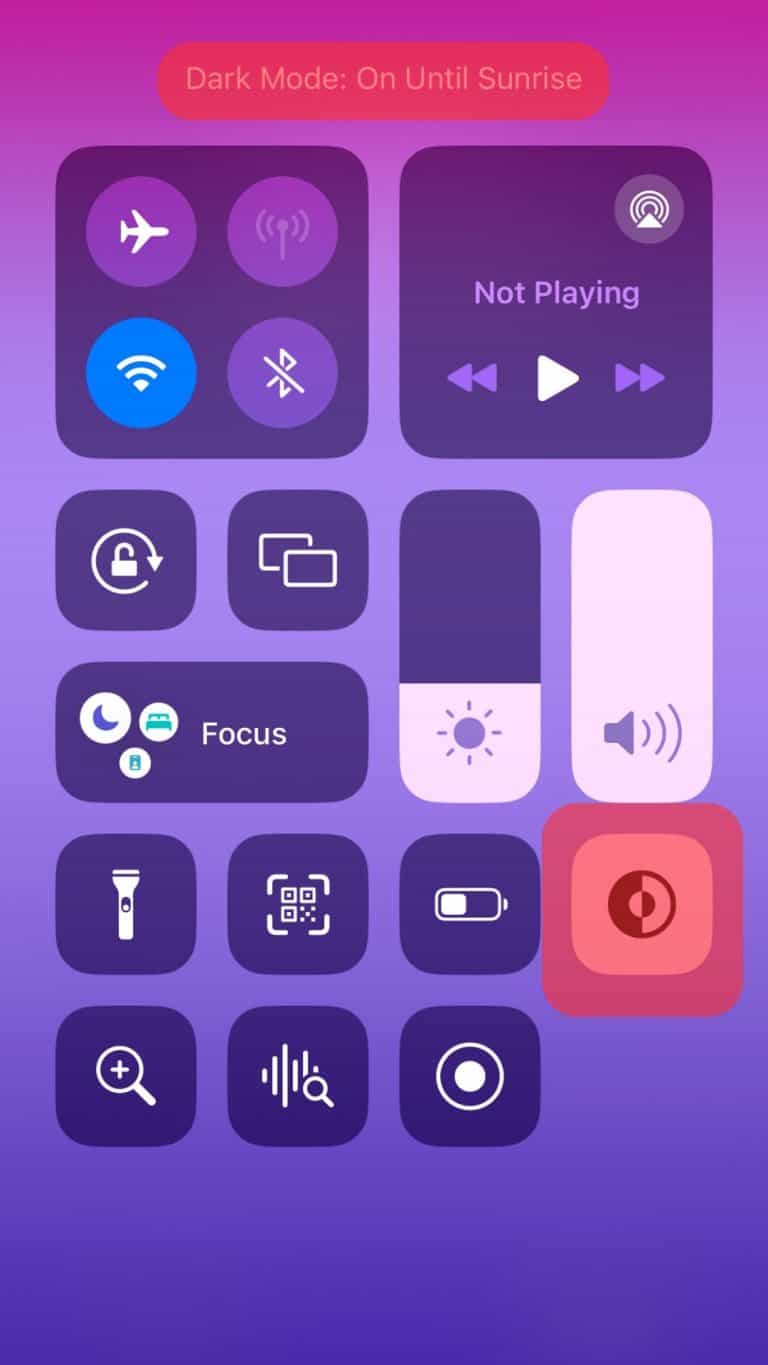Tap the Dark Mode status banner
This screenshot has width=768, height=1365.
click(383, 80)
